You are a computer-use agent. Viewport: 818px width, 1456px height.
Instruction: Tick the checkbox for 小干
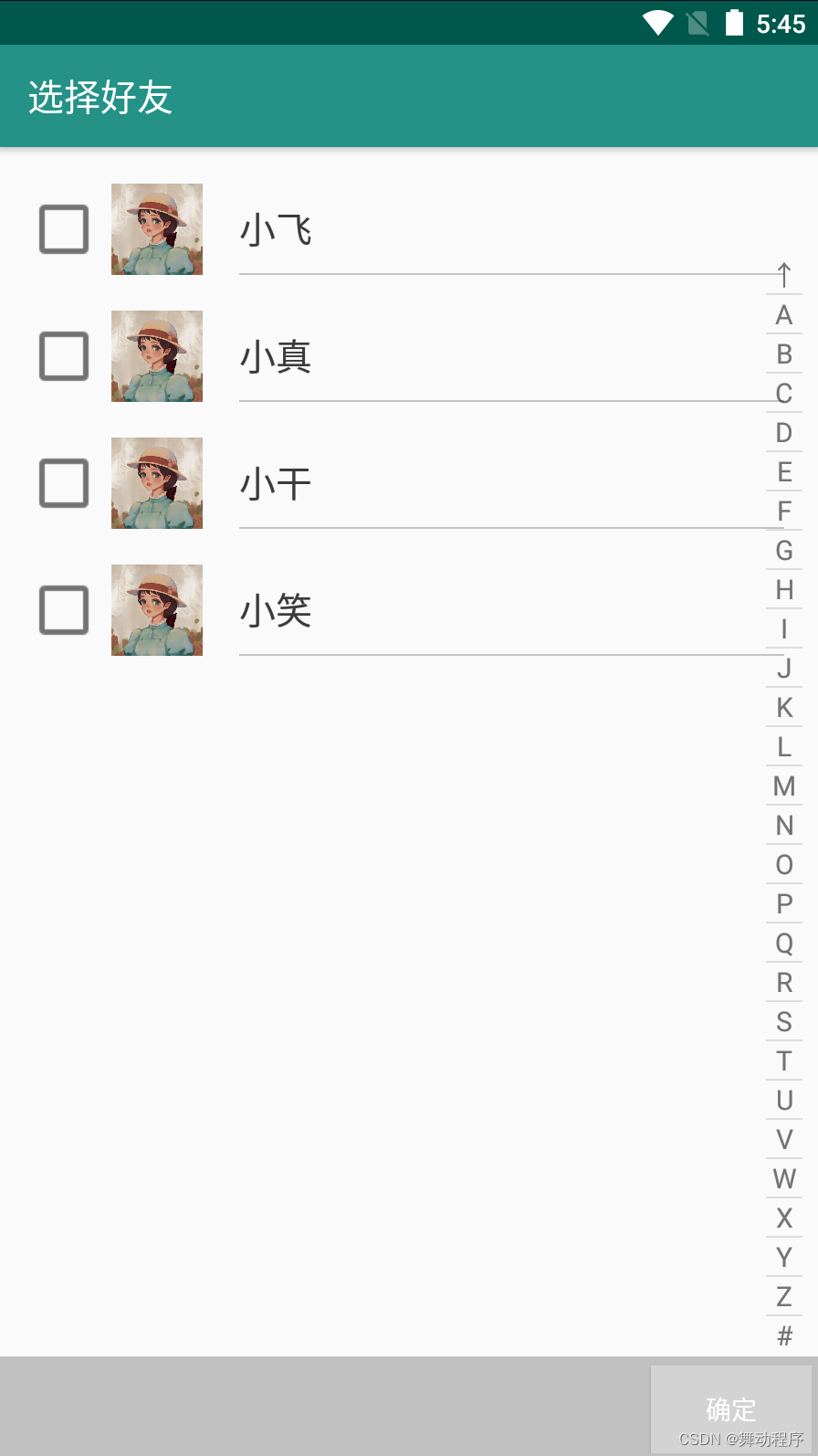pos(64,483)
